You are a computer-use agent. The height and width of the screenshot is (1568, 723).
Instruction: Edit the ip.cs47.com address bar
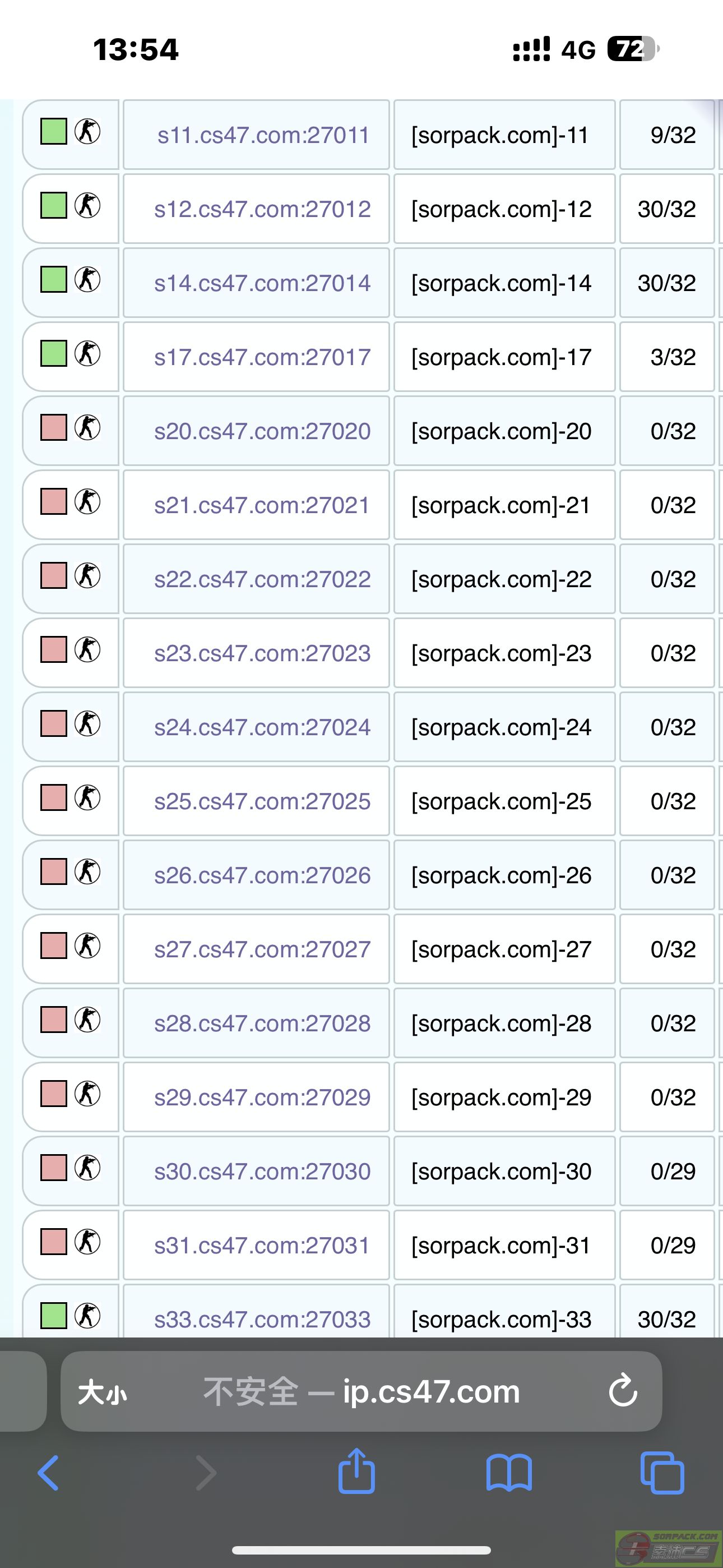click(361, 1391)
